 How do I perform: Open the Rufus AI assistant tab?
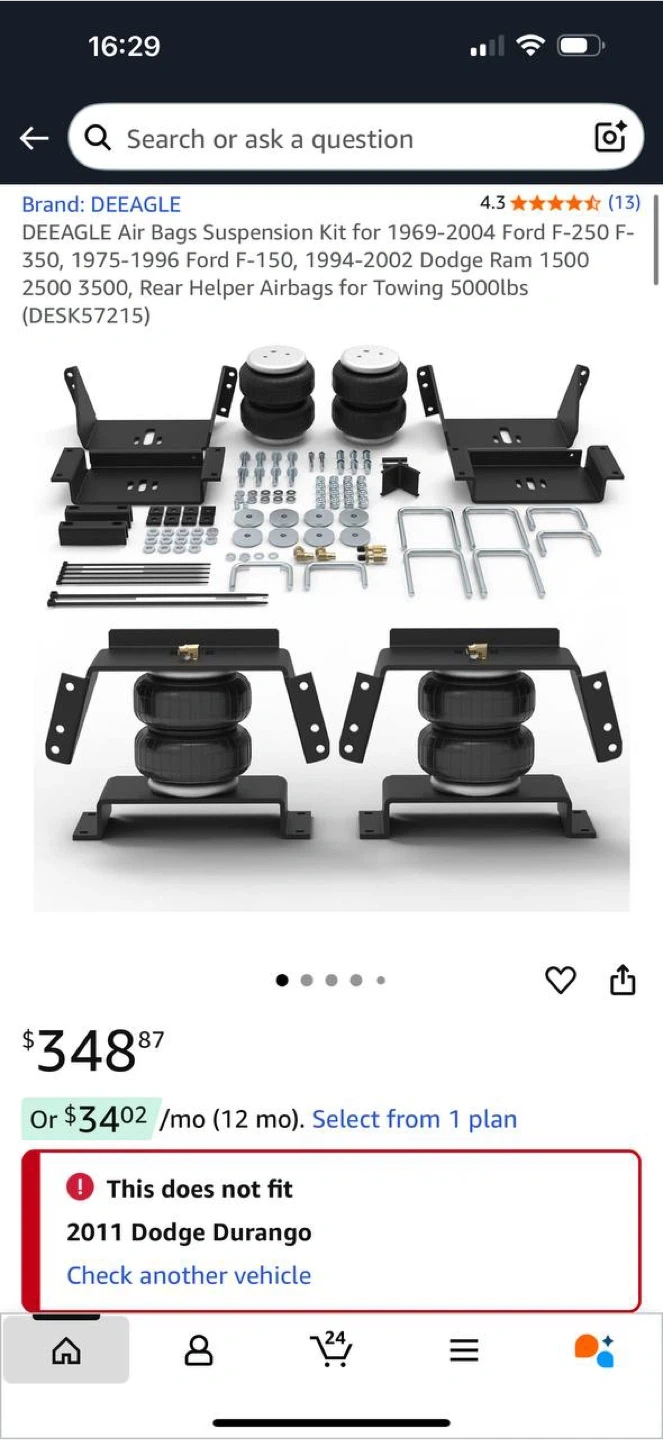click(595, 1350)
